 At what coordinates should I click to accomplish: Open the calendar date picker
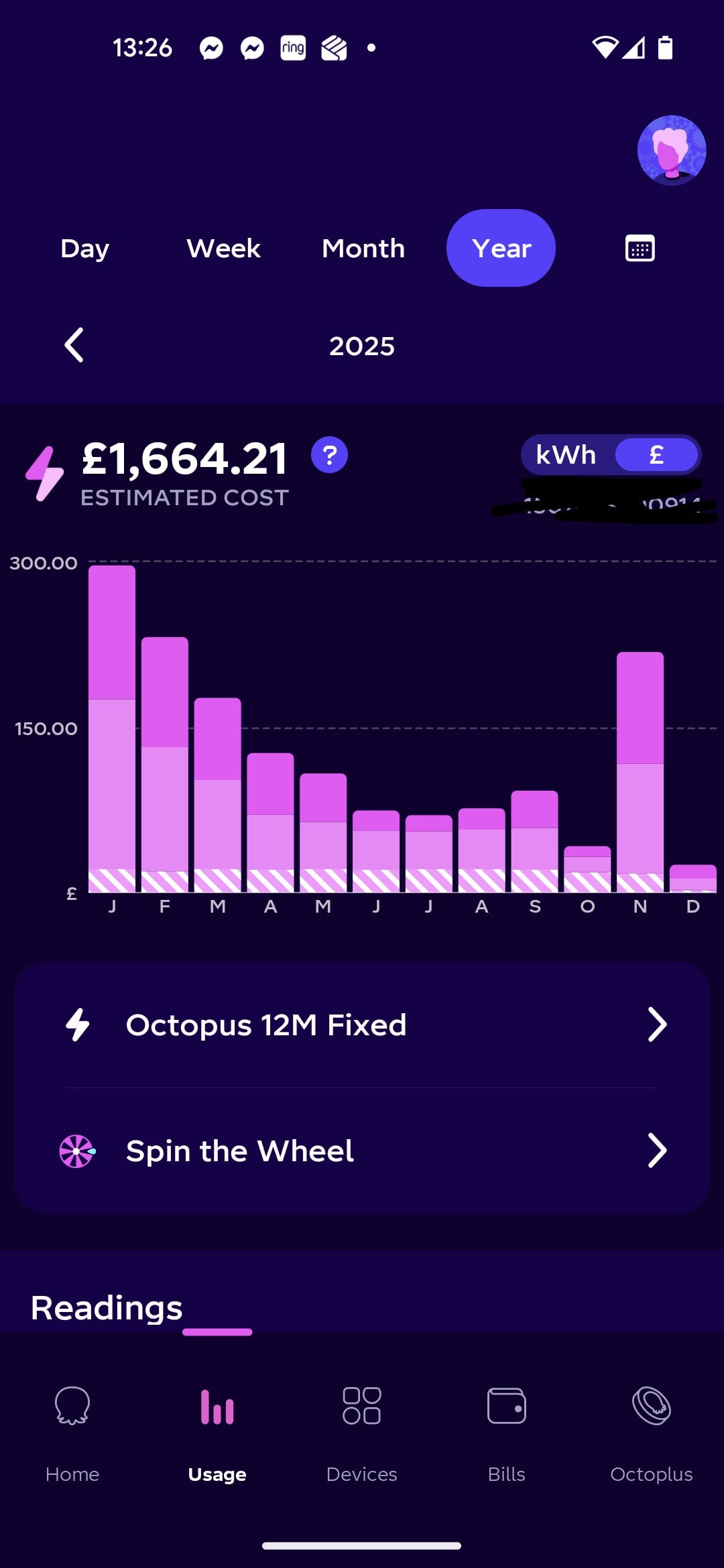640,249
